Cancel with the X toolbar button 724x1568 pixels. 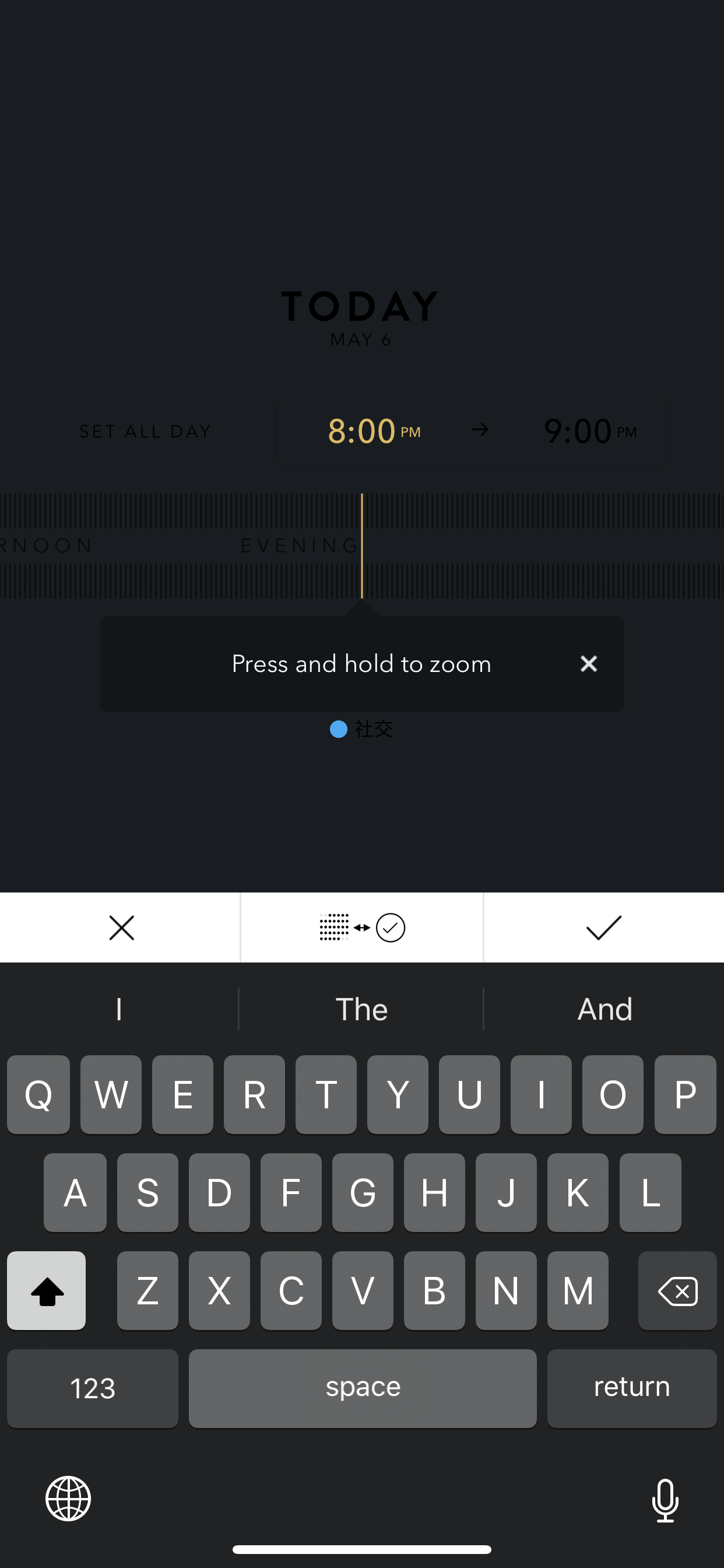(x=121, y=928)
